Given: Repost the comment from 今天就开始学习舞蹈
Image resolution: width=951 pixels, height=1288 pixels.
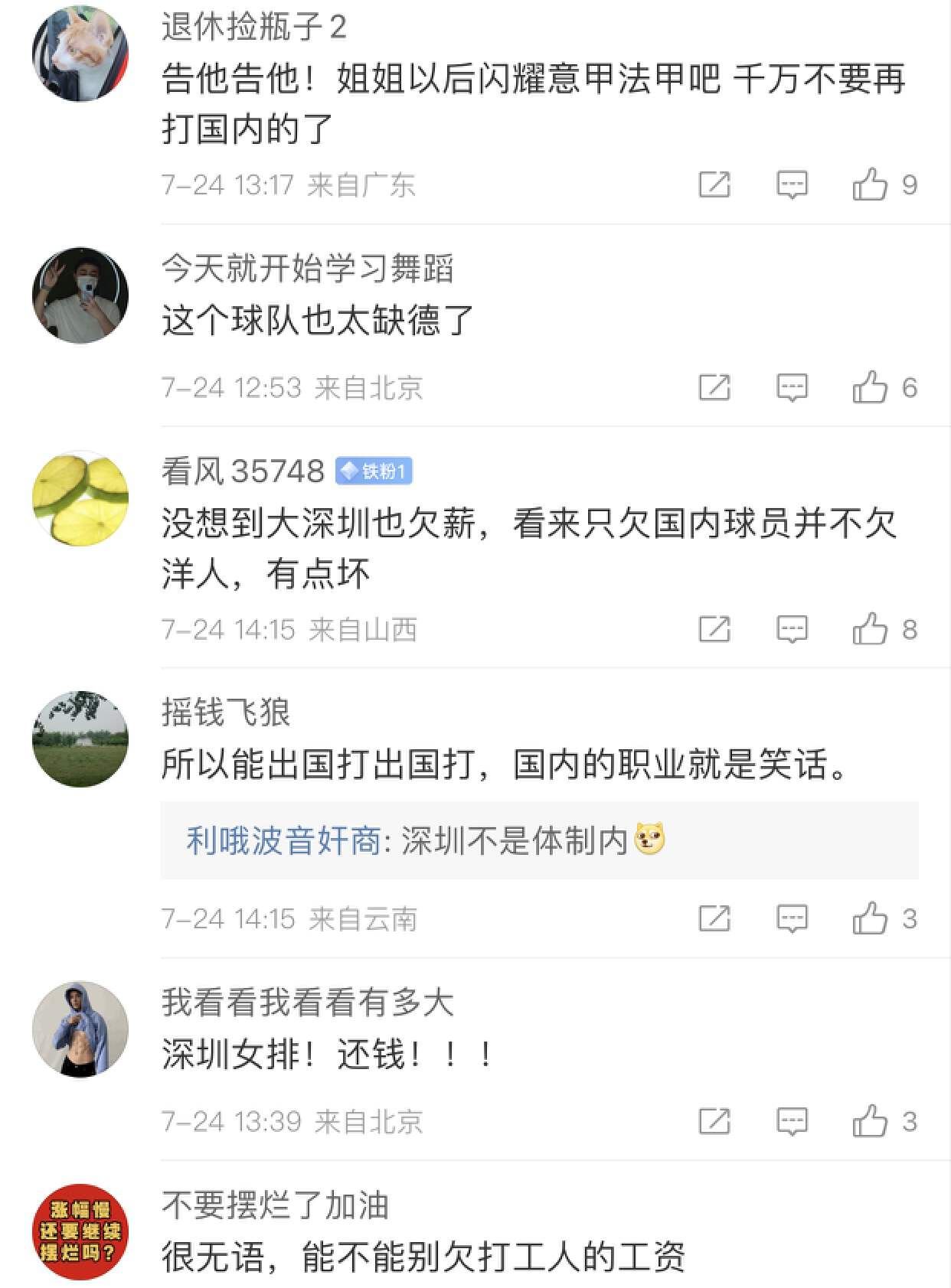Looking at the screenshot, I should tap(714, 388).
